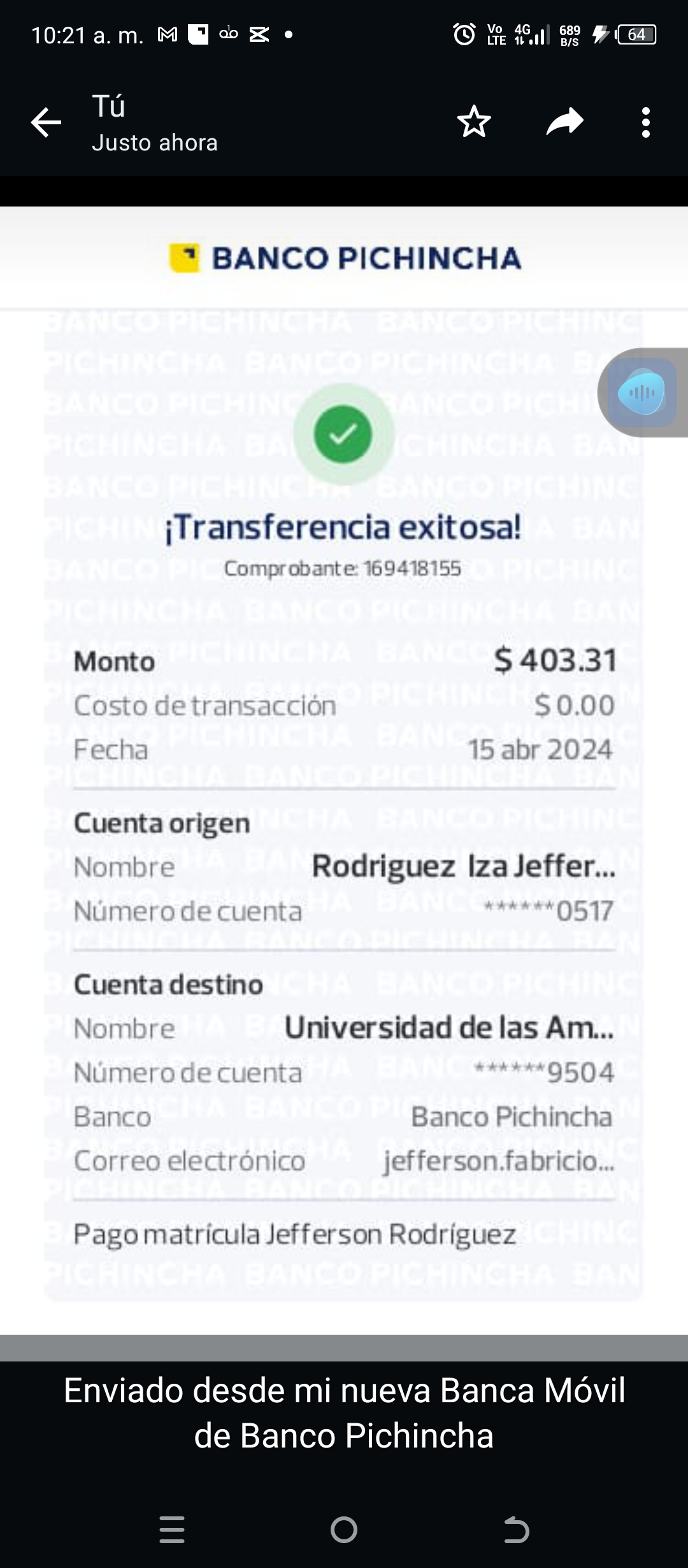Go to the home screen
Screen dimensions: 688x1568
click(344, 1529)
